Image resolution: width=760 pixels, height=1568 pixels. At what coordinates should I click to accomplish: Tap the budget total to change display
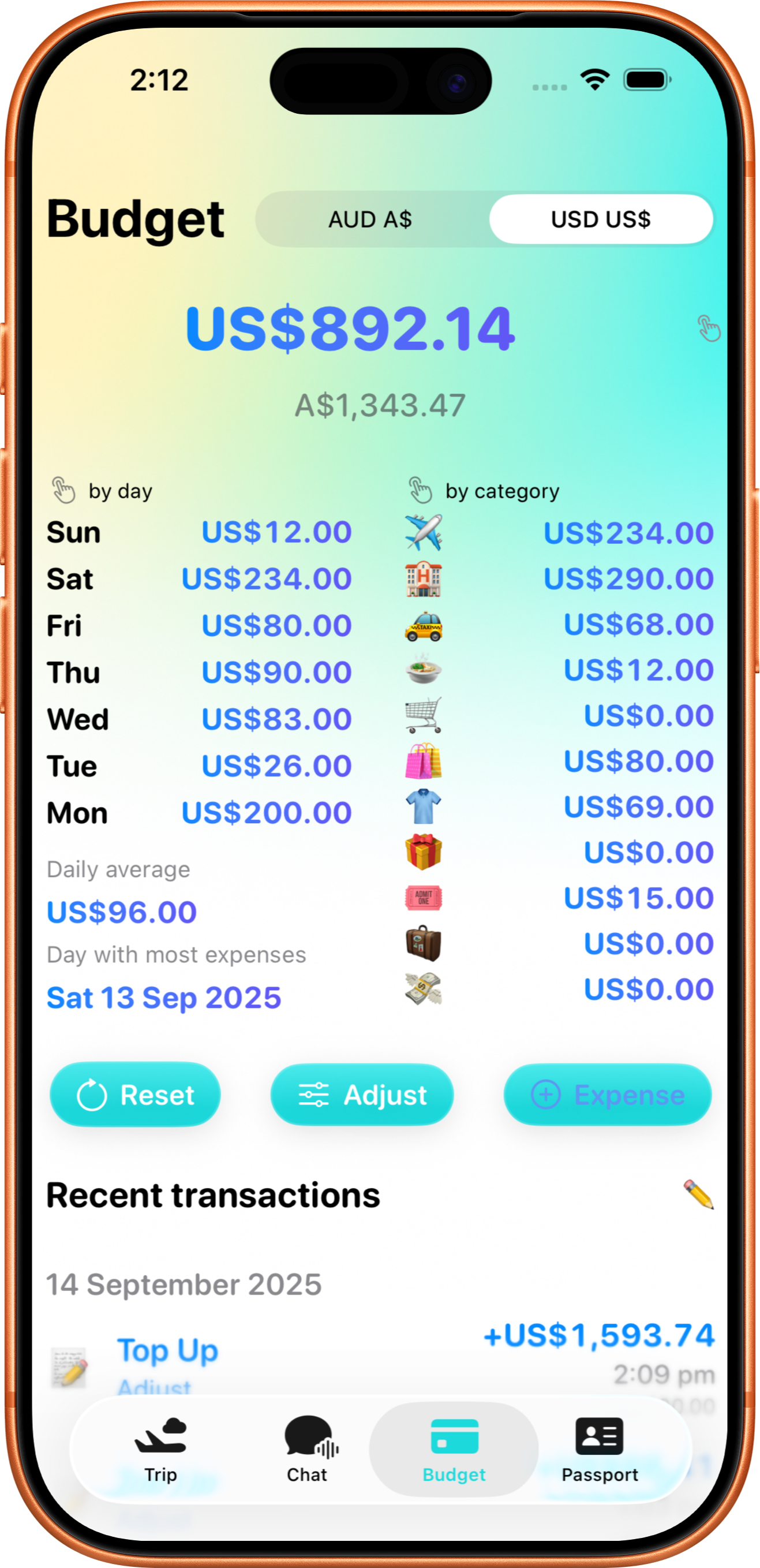click(x=349, y=328)
